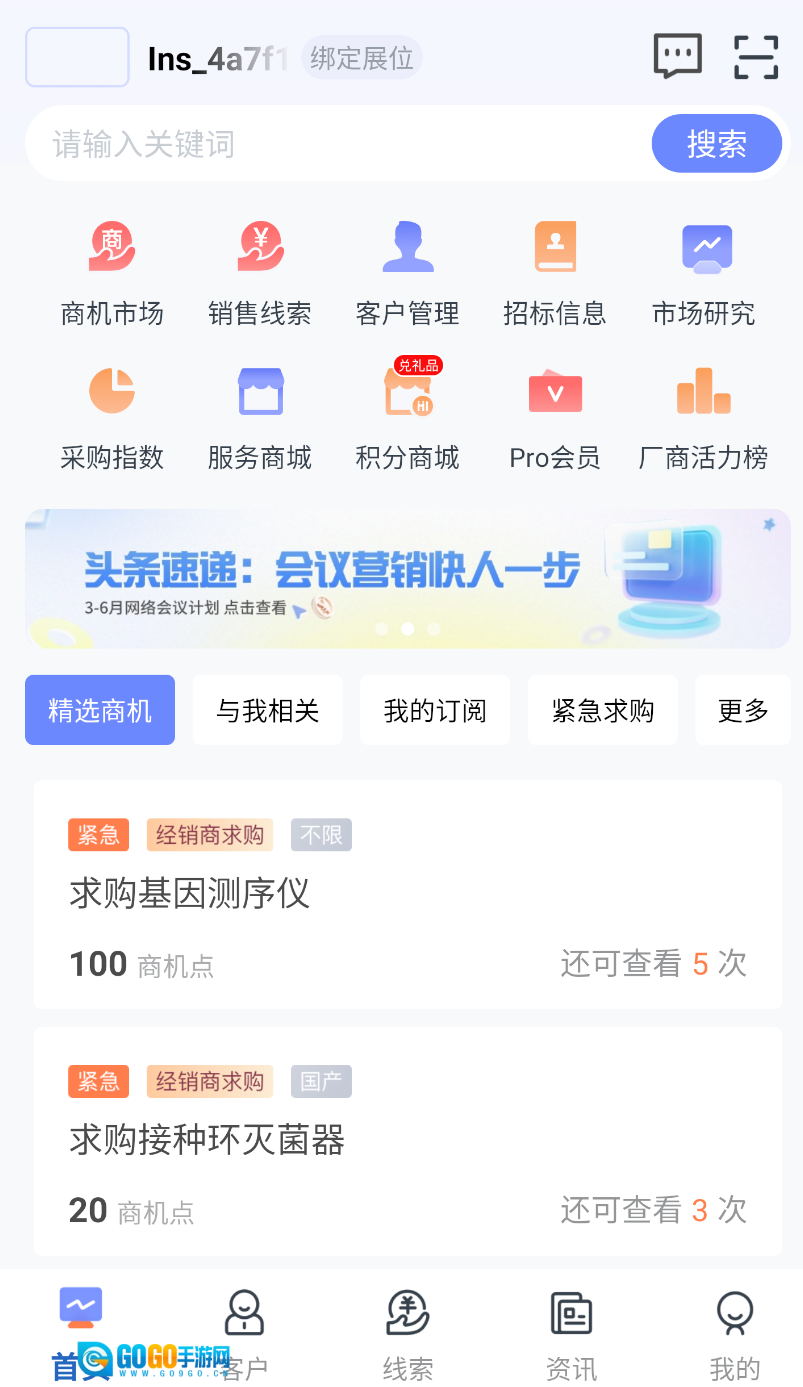The image size is (803, 1387).
Task: Switch to 我的订阅 tab
Action: click(435, 710)
